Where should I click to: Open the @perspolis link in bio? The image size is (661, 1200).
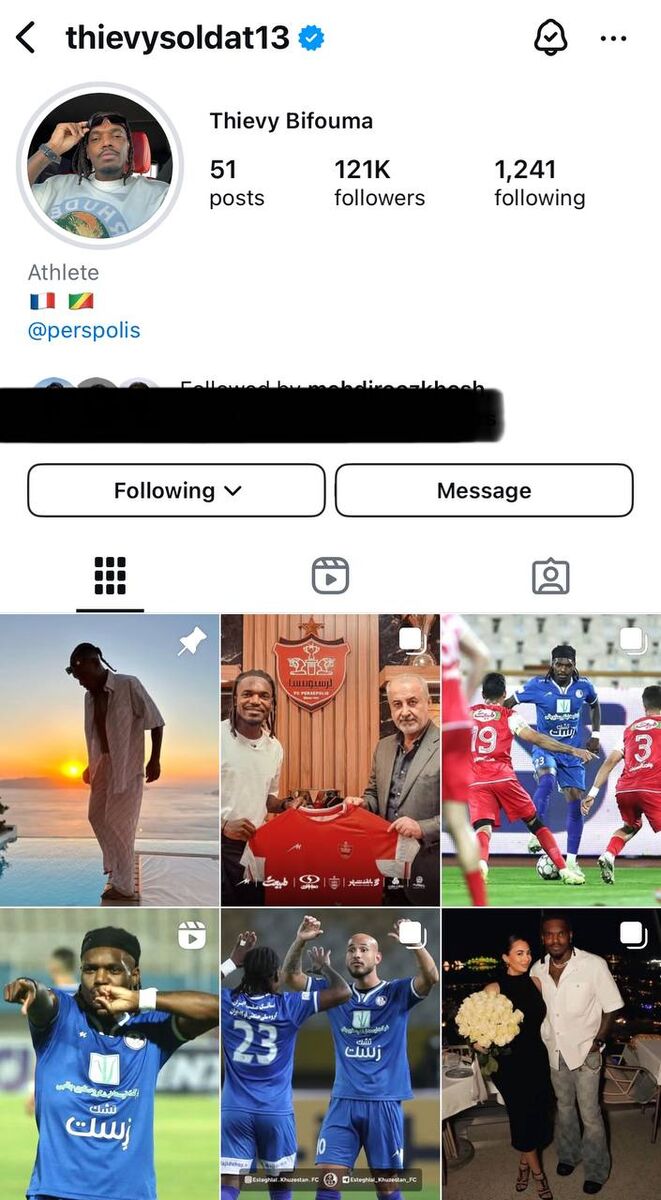click(84, 330)
